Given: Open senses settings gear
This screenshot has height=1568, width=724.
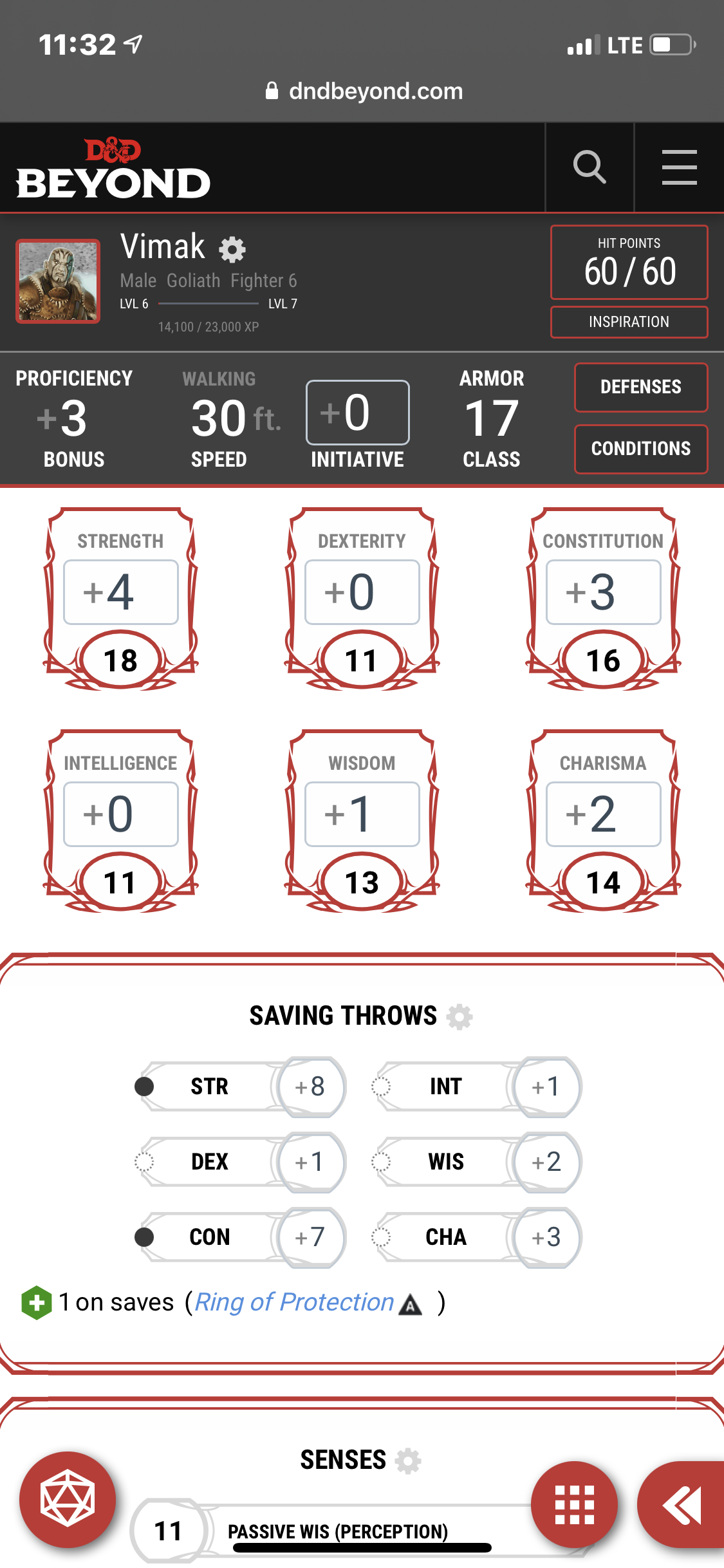Looking at the screenshot, I should point(408,1461).
